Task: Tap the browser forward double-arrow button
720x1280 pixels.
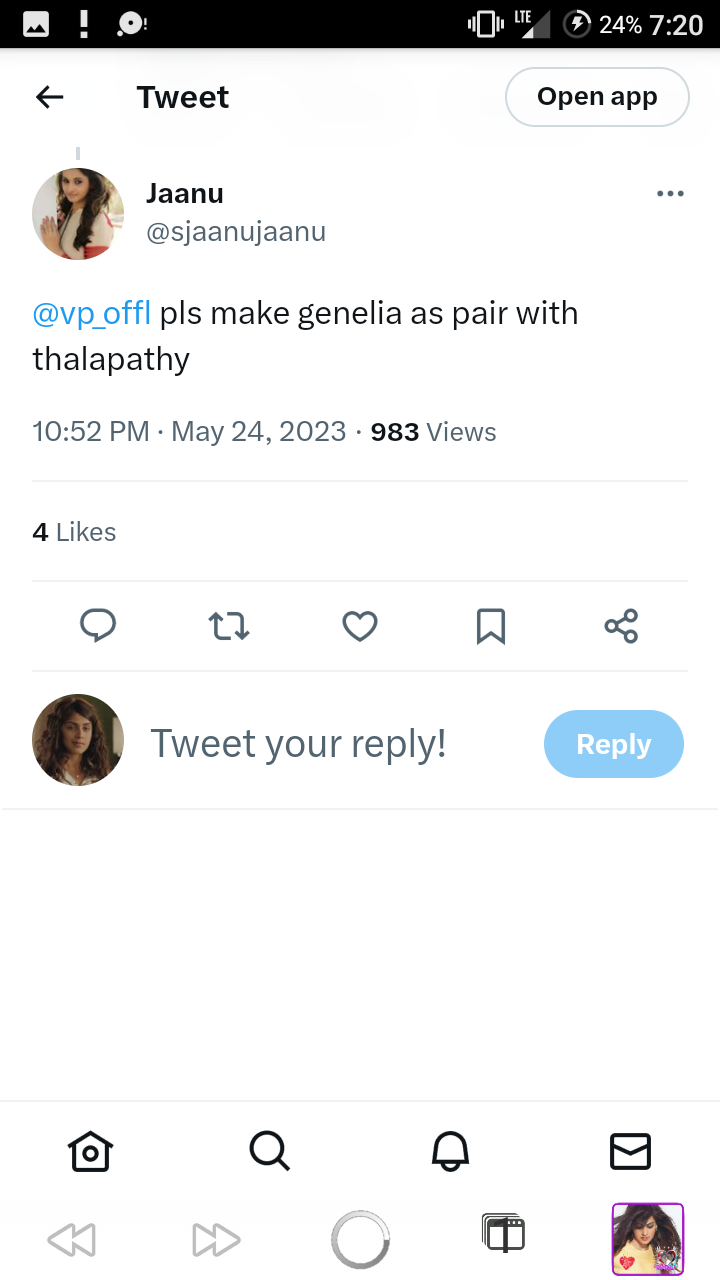Action: (216, 1240)
